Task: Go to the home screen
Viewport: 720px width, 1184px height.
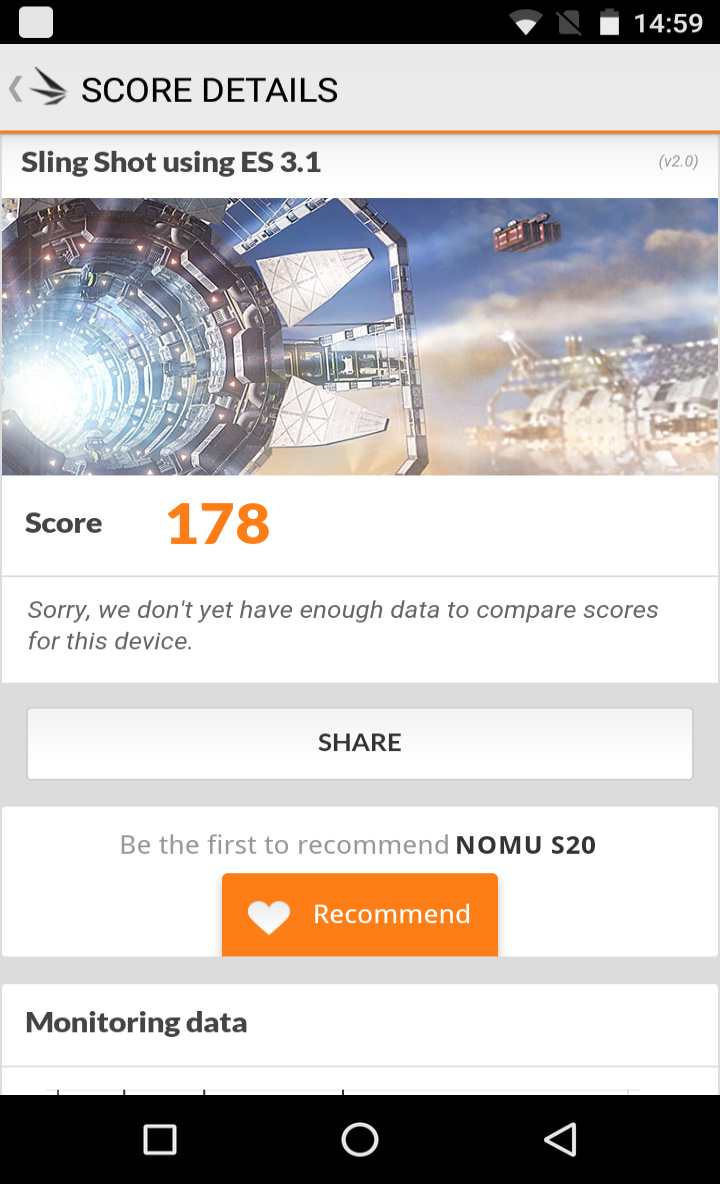Action: pyautogui.click(x=360, y=1139)
